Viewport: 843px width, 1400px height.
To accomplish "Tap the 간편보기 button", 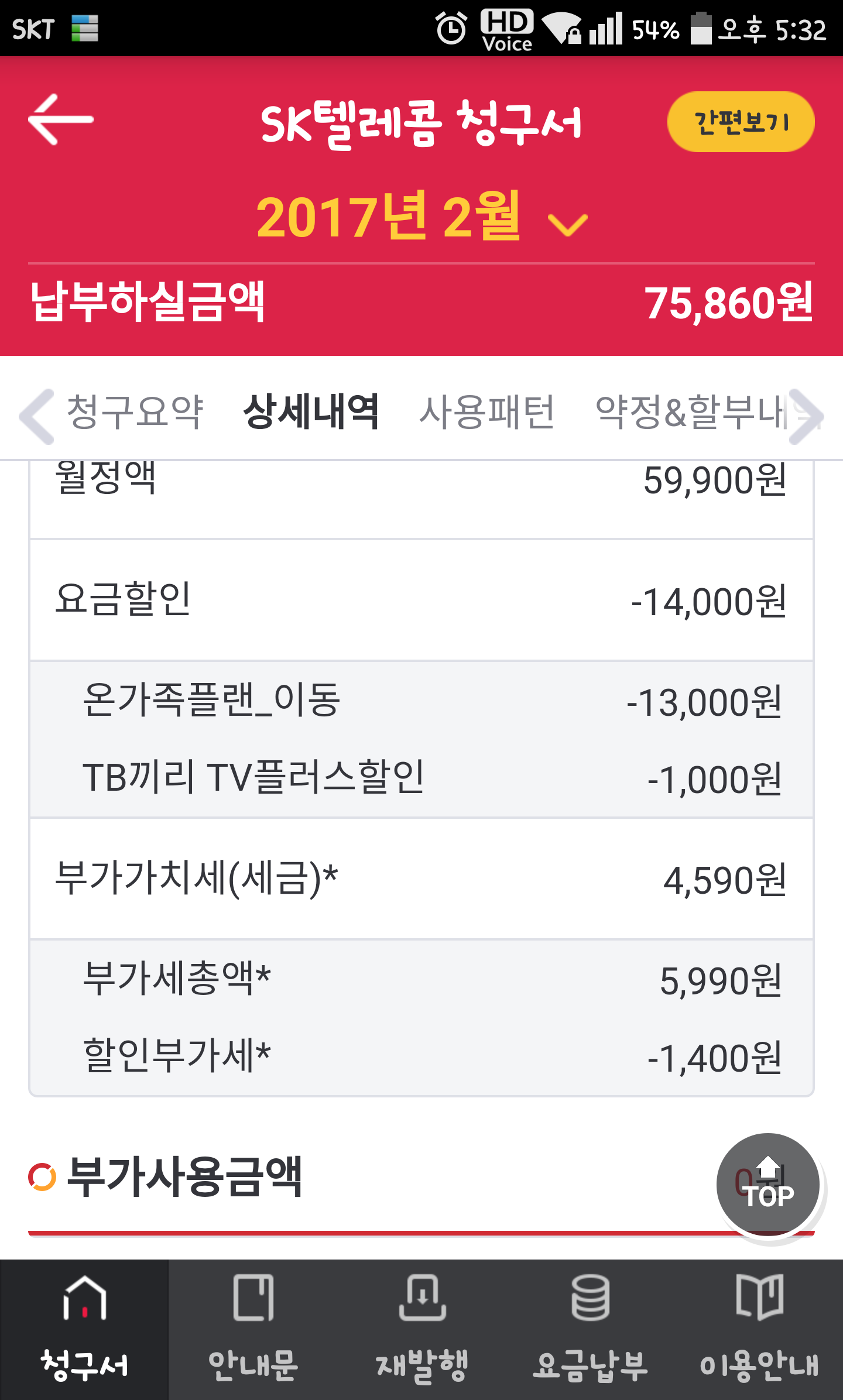I will [741, 122].
